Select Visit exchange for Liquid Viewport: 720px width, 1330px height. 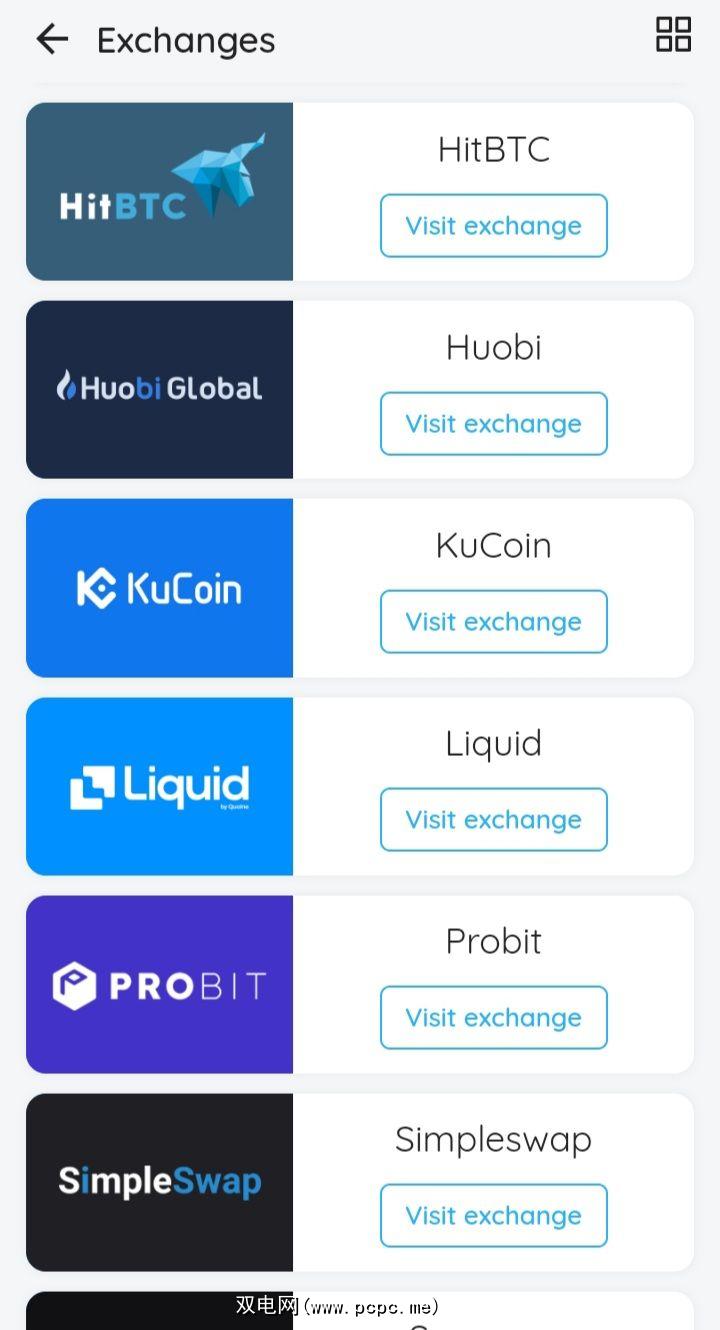point(493,820)
